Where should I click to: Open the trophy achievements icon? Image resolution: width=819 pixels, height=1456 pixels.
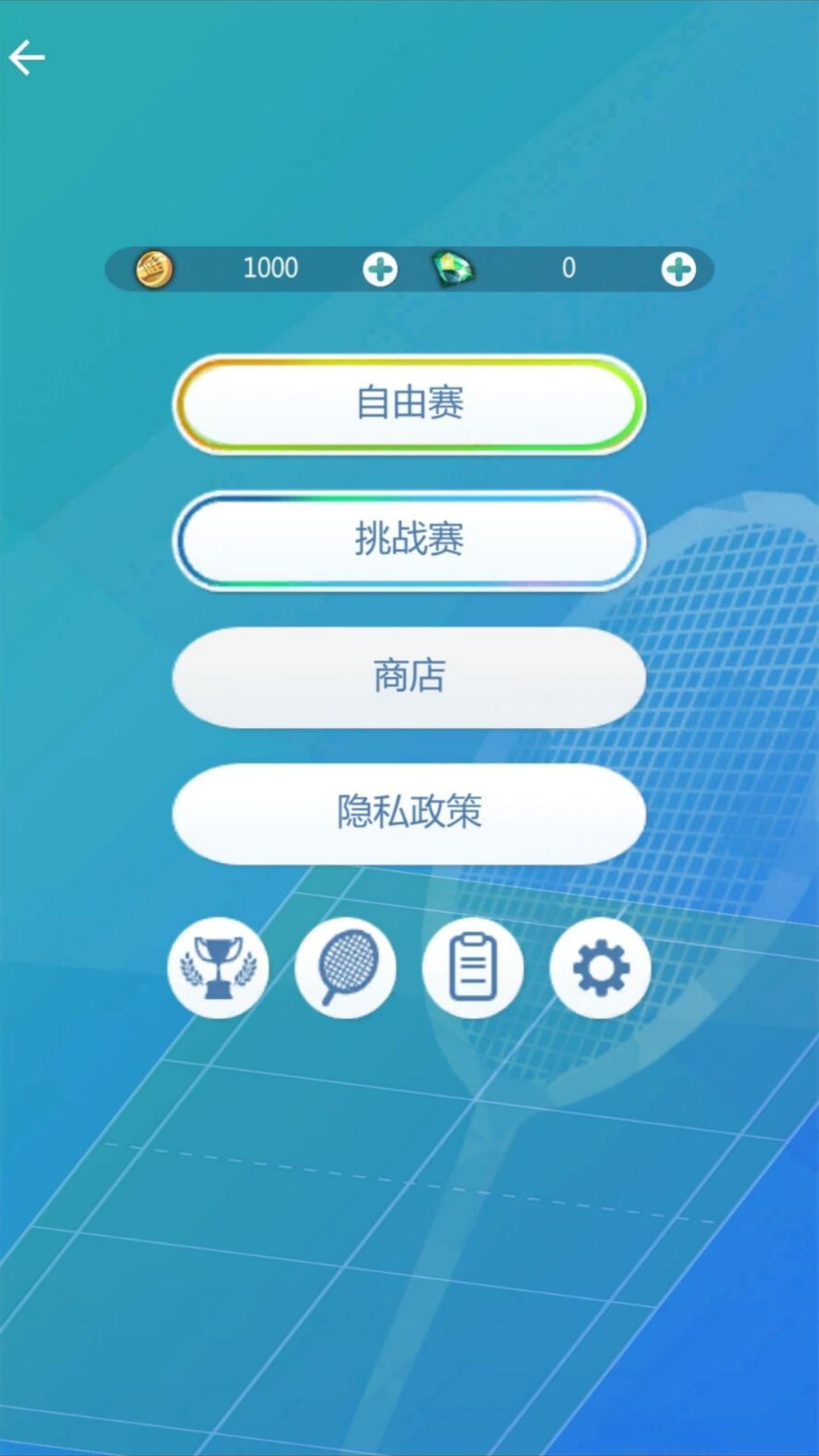pyautogui.click(x=218, y=968)
